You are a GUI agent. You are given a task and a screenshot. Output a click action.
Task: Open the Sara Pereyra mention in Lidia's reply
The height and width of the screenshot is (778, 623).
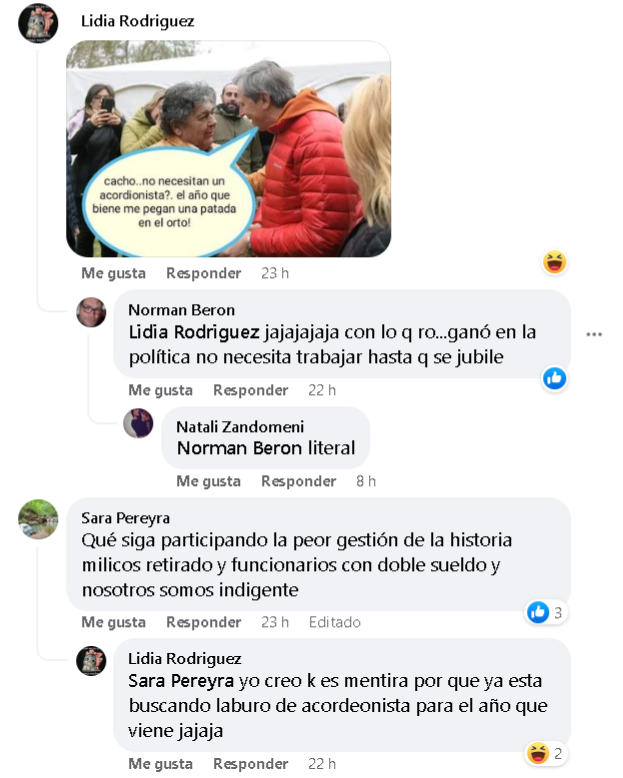point(176,680)
